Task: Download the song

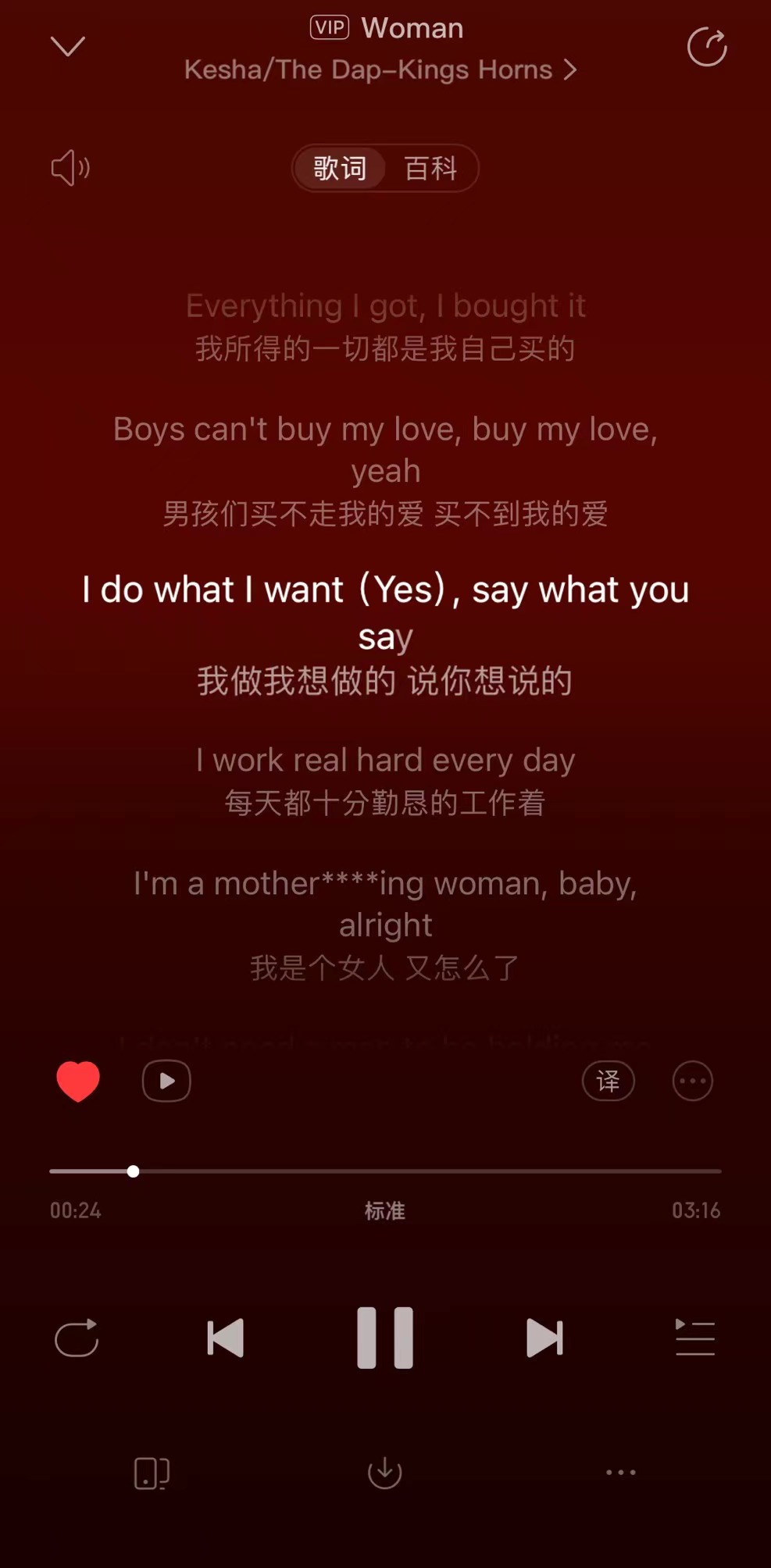Action: pos(385,1473)
